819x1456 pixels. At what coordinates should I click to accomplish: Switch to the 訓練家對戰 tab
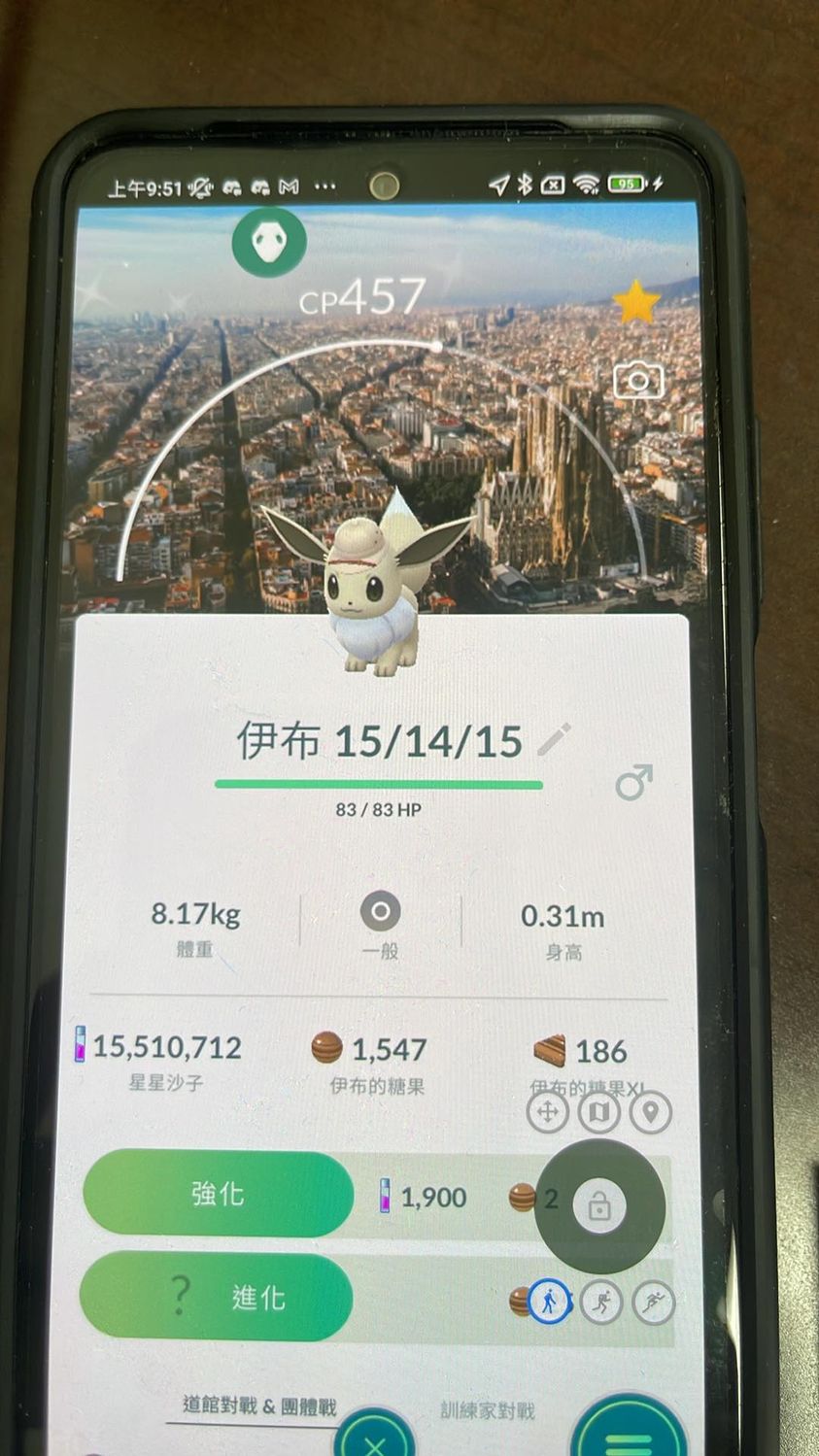coord(487,1410)
